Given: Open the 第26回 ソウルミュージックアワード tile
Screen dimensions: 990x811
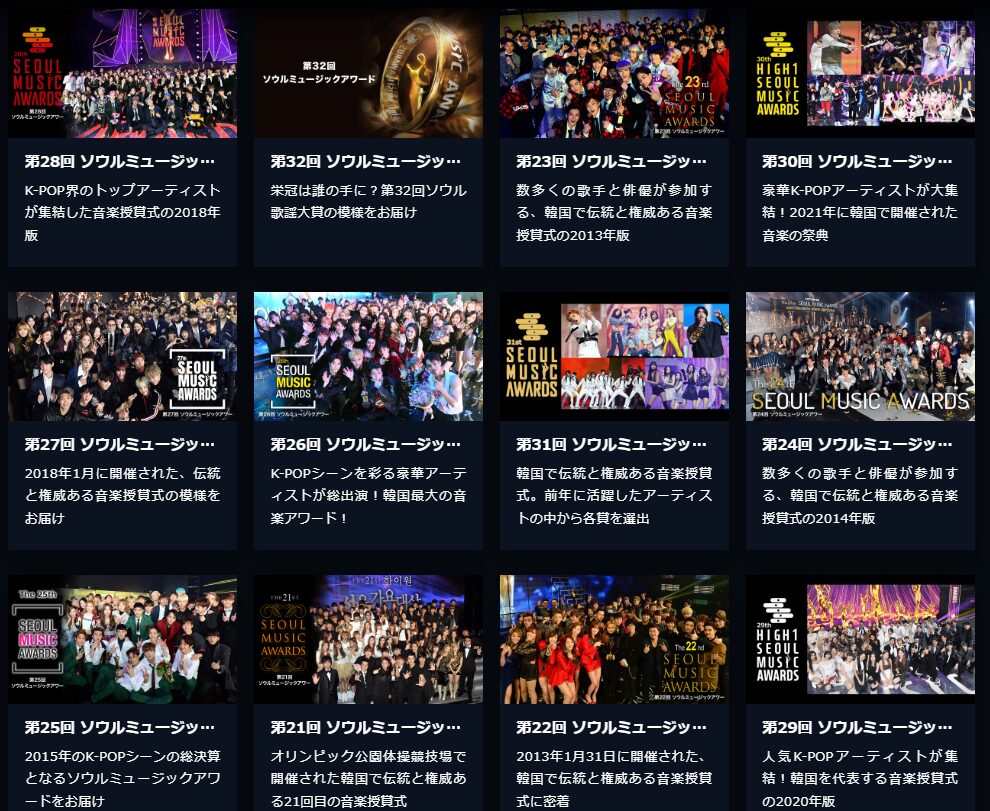Looking at the screenshot, I should pos(368,421).
